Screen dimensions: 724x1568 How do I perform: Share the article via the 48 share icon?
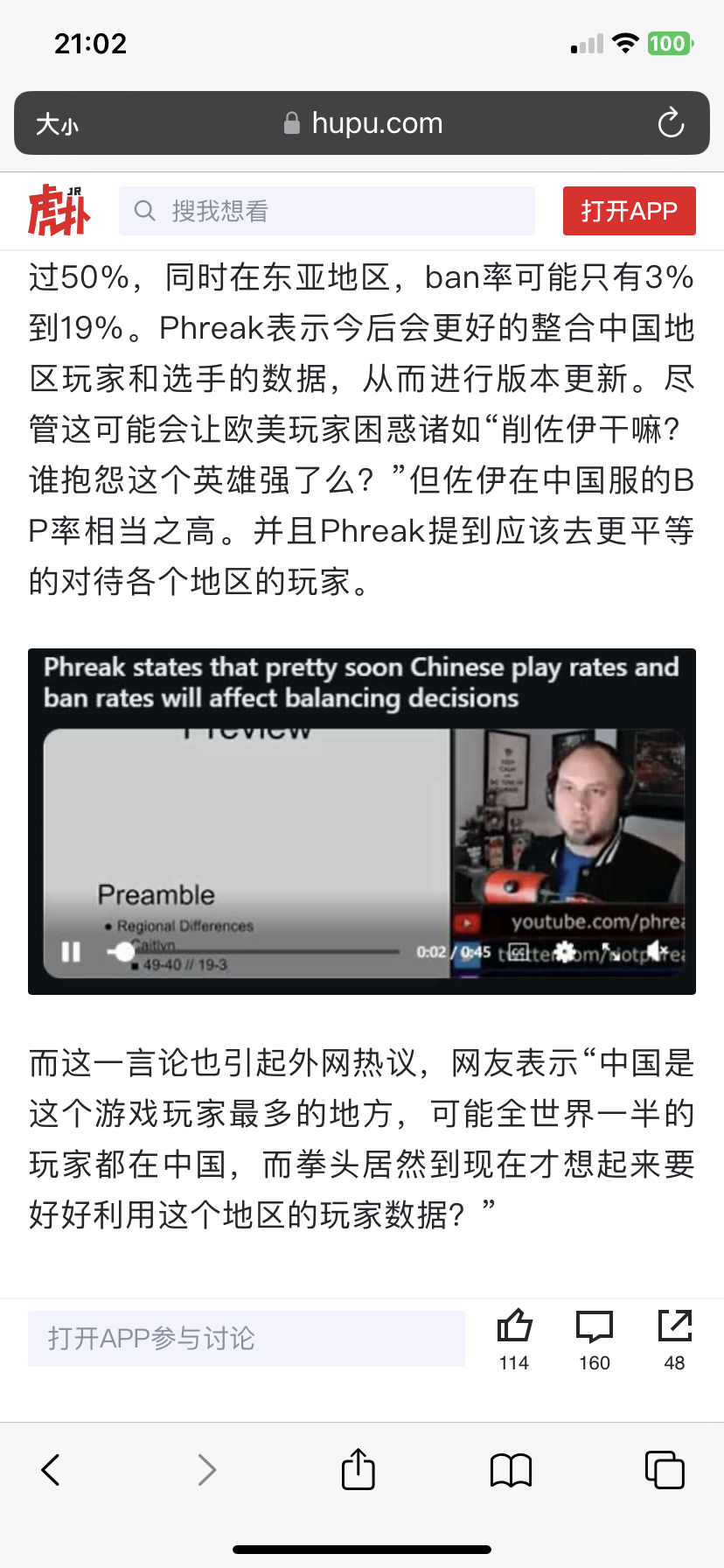coord(674,1327)
